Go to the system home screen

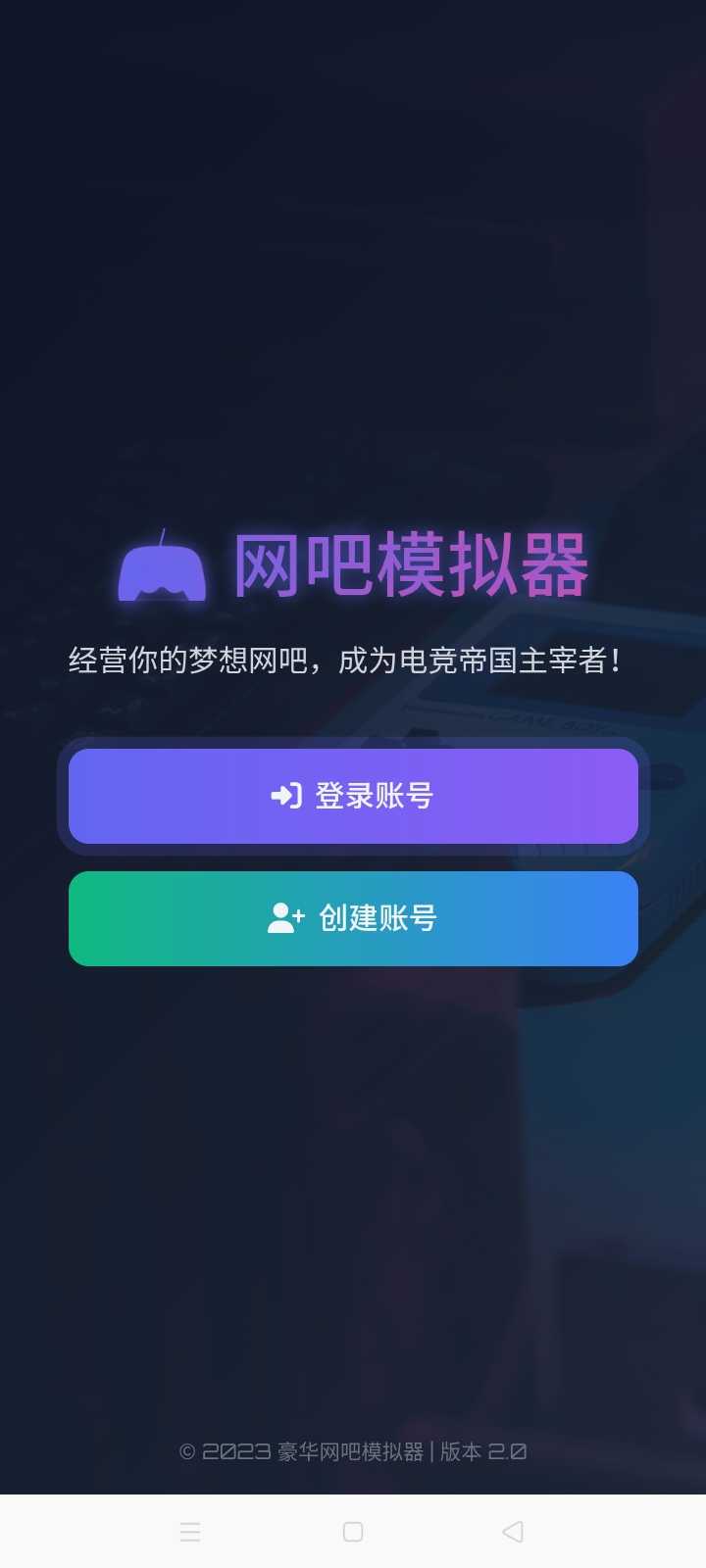point(353,1532)
